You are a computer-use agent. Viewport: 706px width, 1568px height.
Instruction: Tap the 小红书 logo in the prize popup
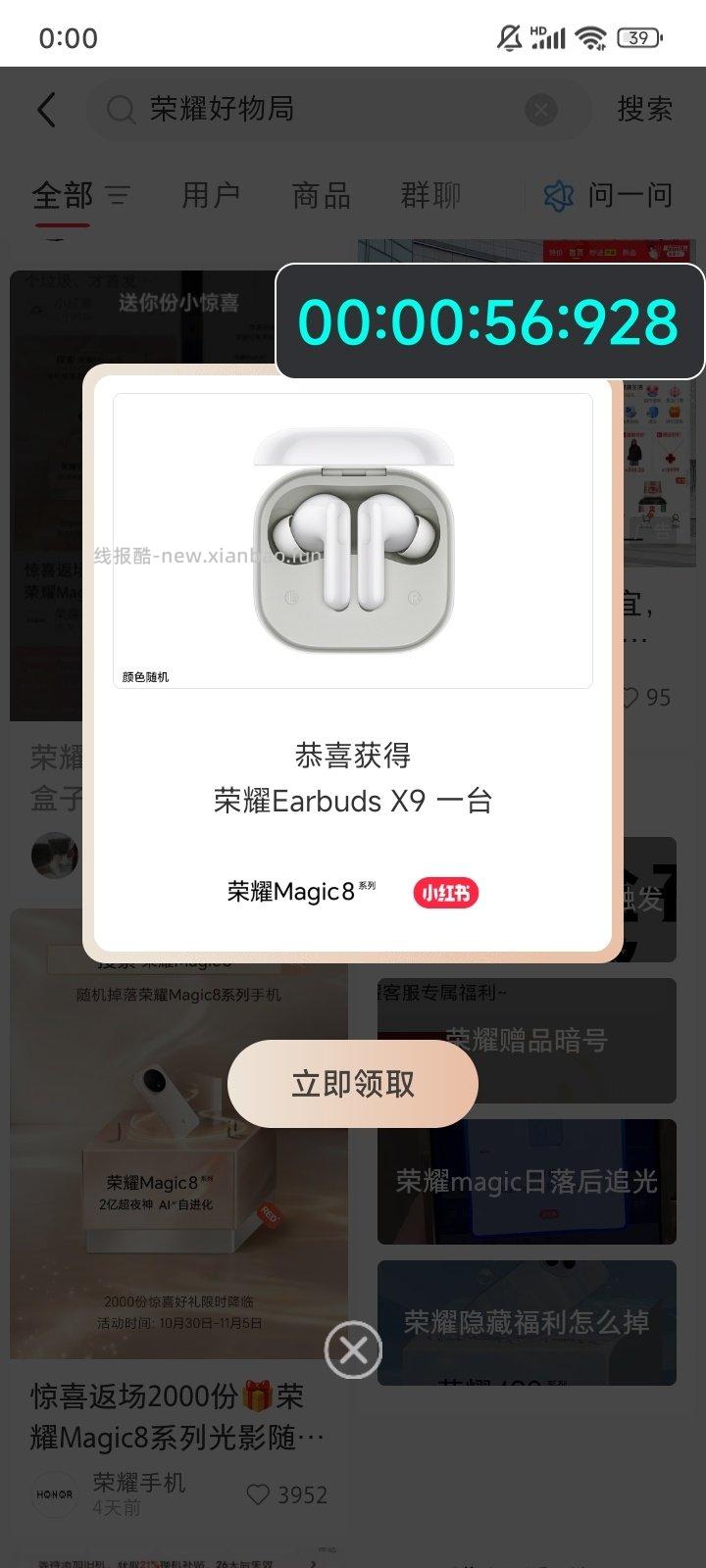tap(446, 893)
